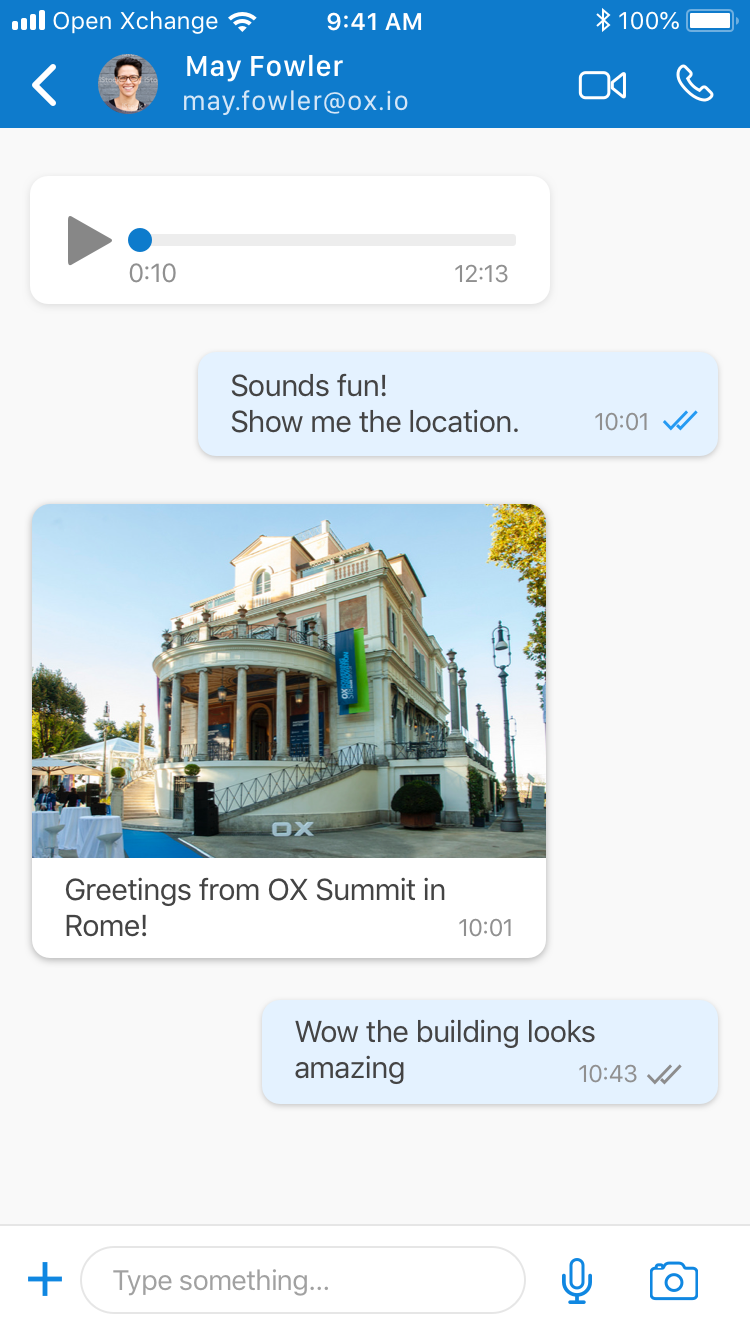Open the OX Summit Rome photo
The image size is (750, 1334).
coord(289,681)
